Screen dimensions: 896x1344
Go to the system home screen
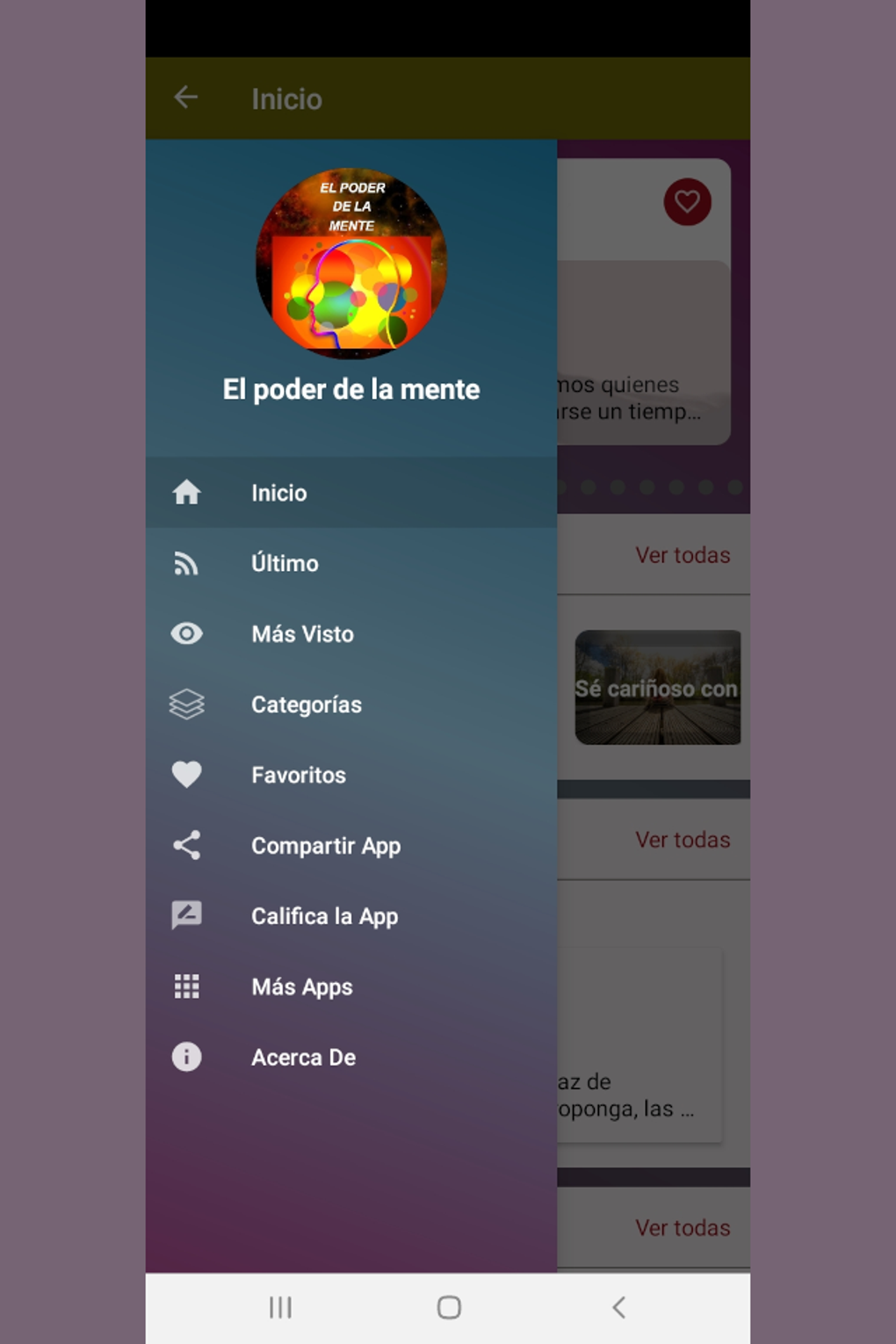[x=449, y=1307]
